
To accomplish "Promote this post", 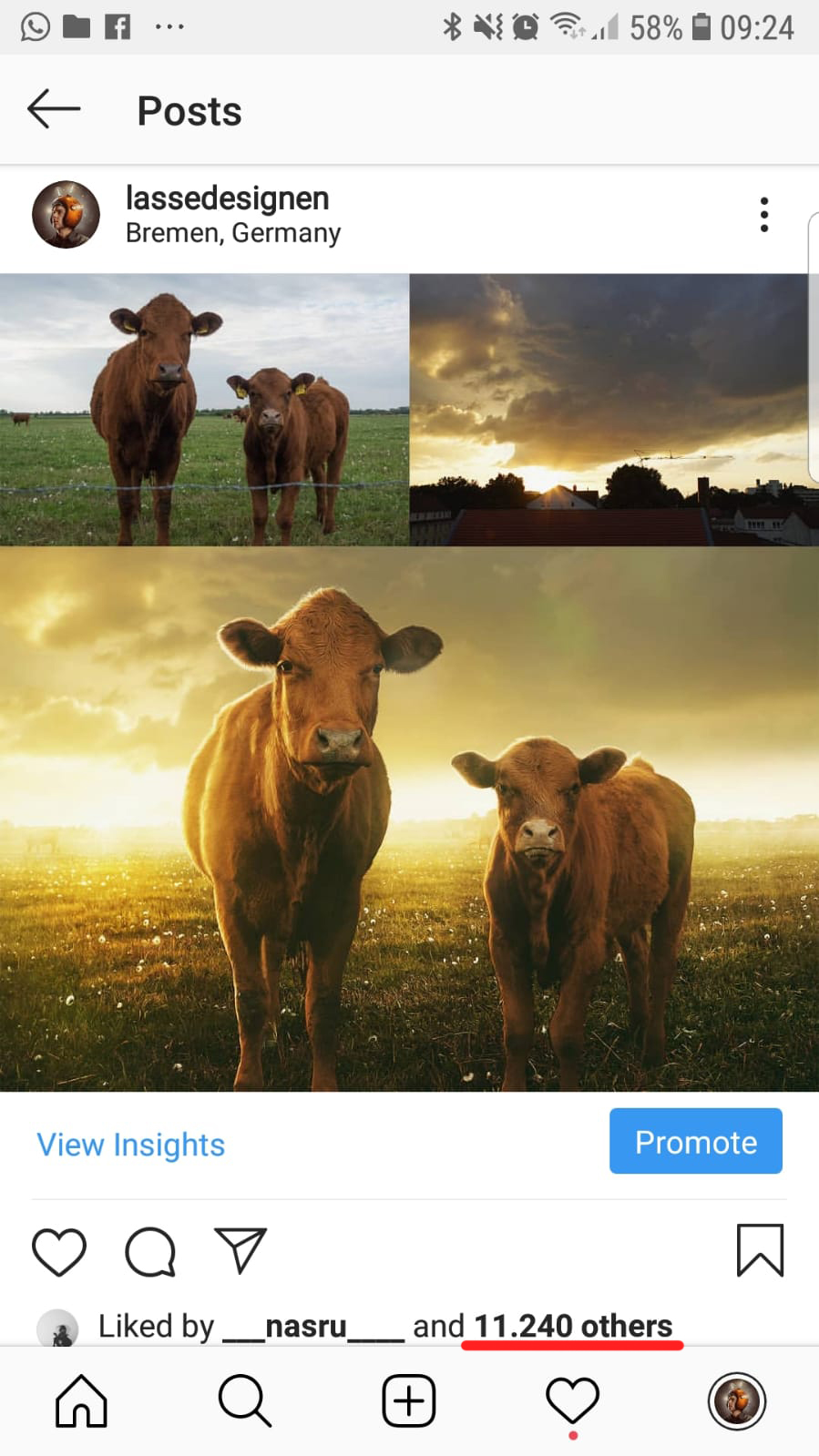I will [695, 1141].
